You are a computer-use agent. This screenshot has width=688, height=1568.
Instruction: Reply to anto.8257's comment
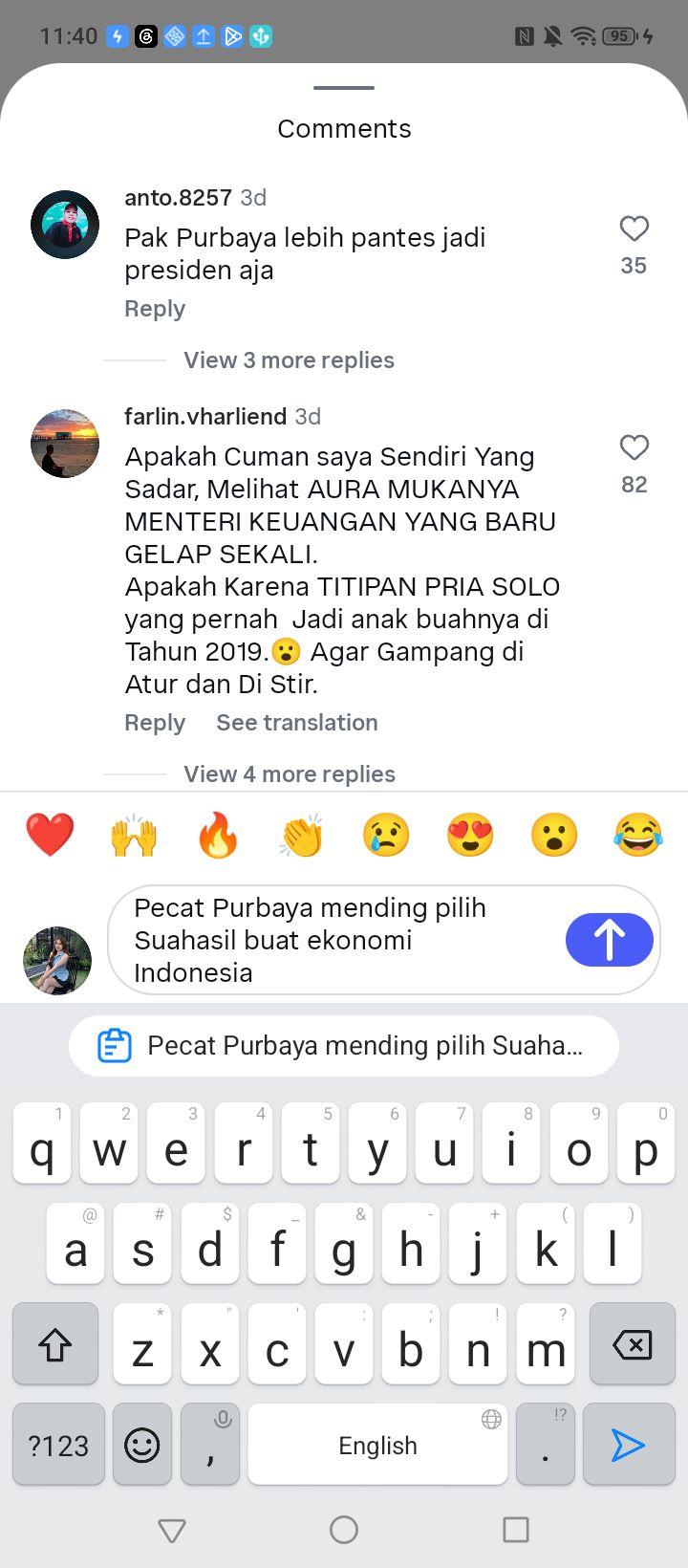coord(155,309)
